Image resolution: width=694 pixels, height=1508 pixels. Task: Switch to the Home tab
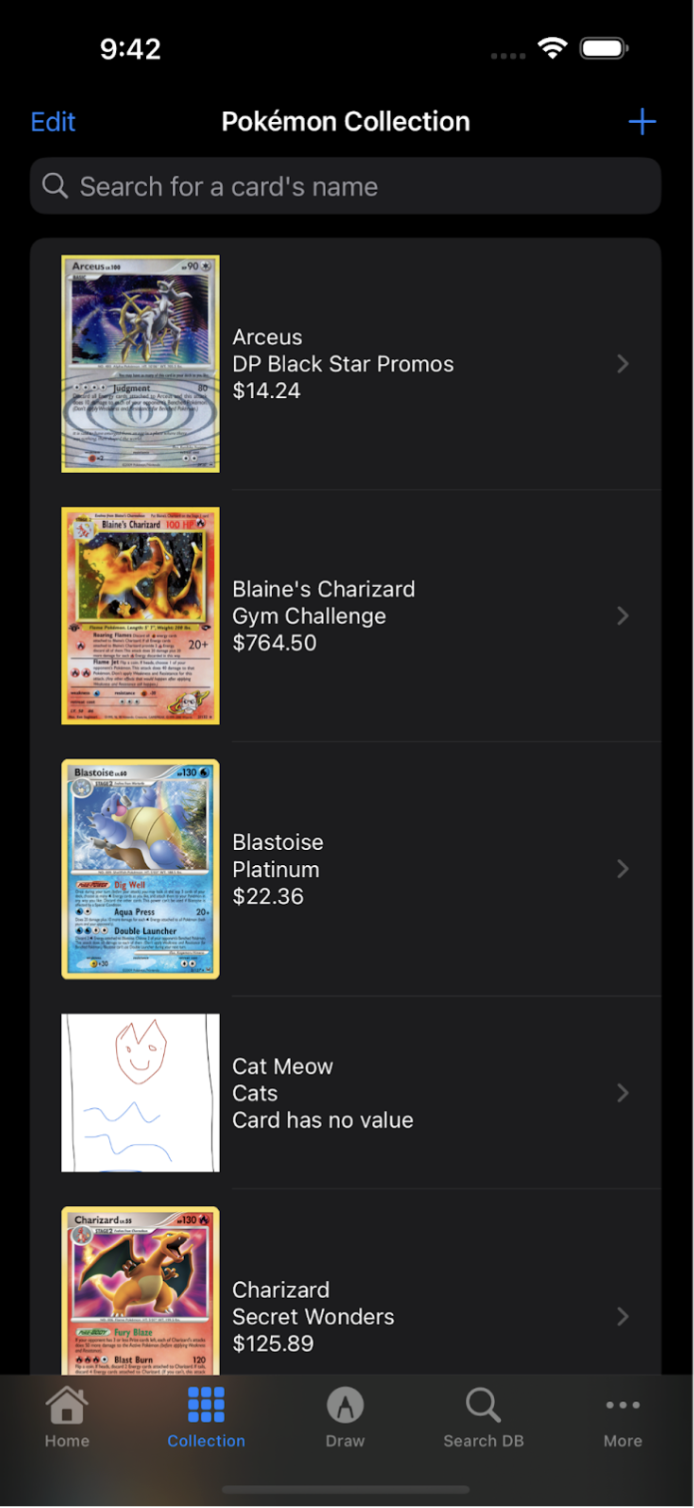[67, 1418]
